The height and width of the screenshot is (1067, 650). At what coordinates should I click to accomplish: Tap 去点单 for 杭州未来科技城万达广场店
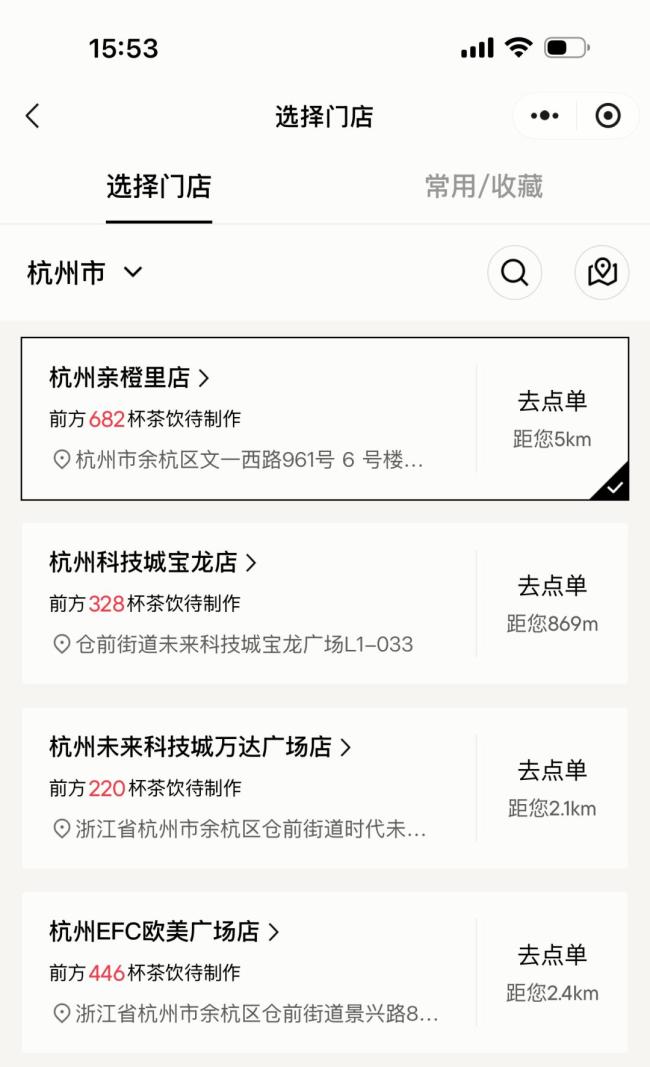point(552,771)
